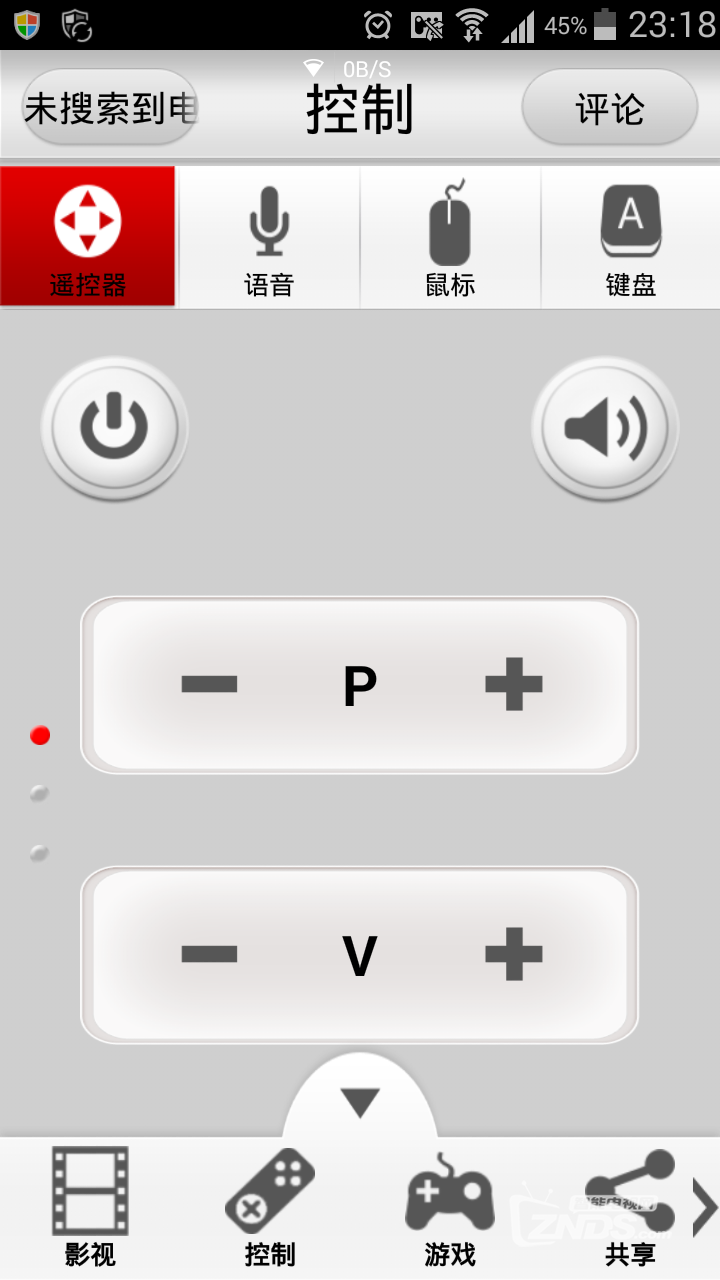Decrease channel with P minus

209,685
